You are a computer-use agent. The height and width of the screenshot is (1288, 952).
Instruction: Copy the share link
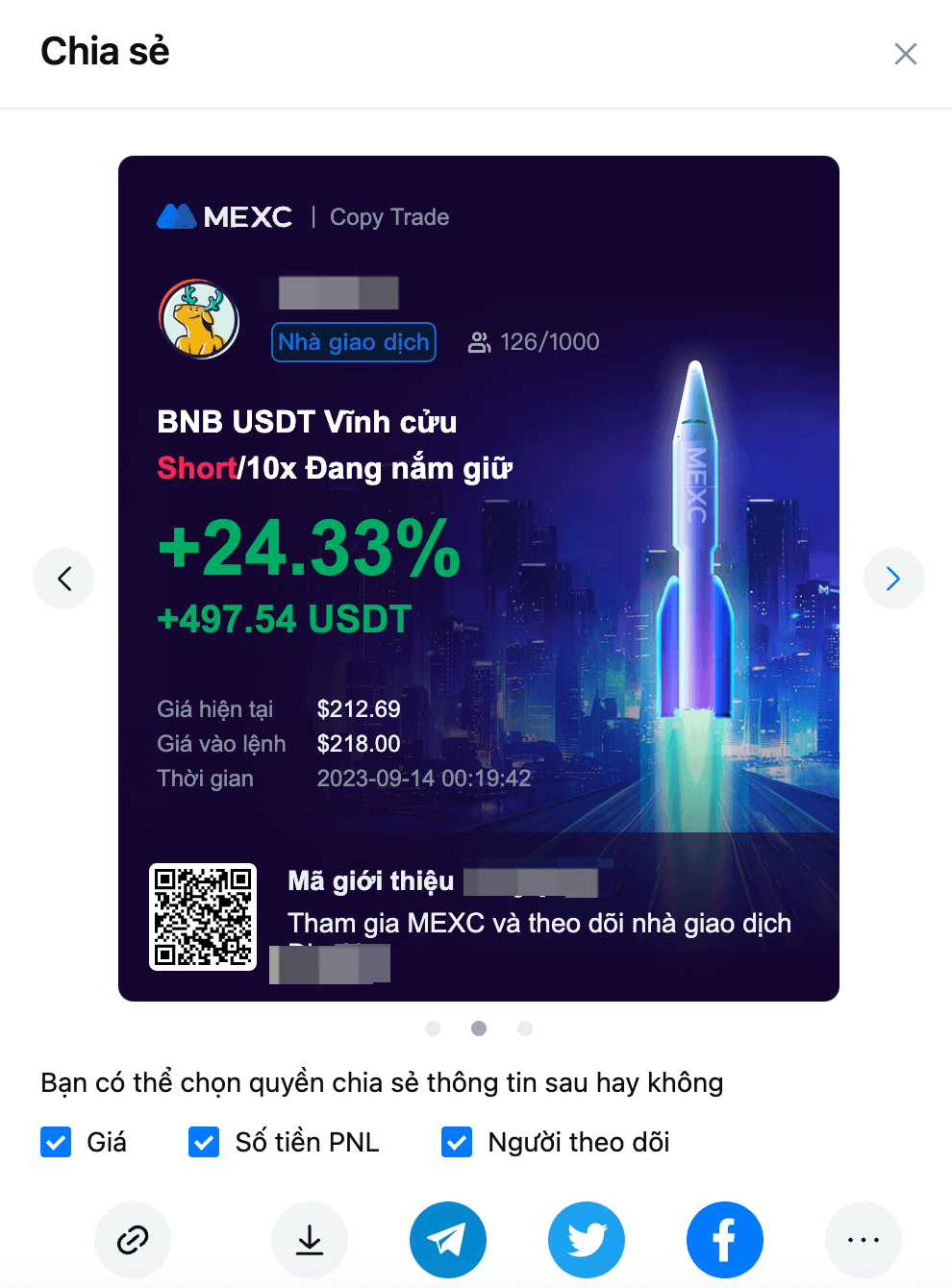click(133, 1240)
